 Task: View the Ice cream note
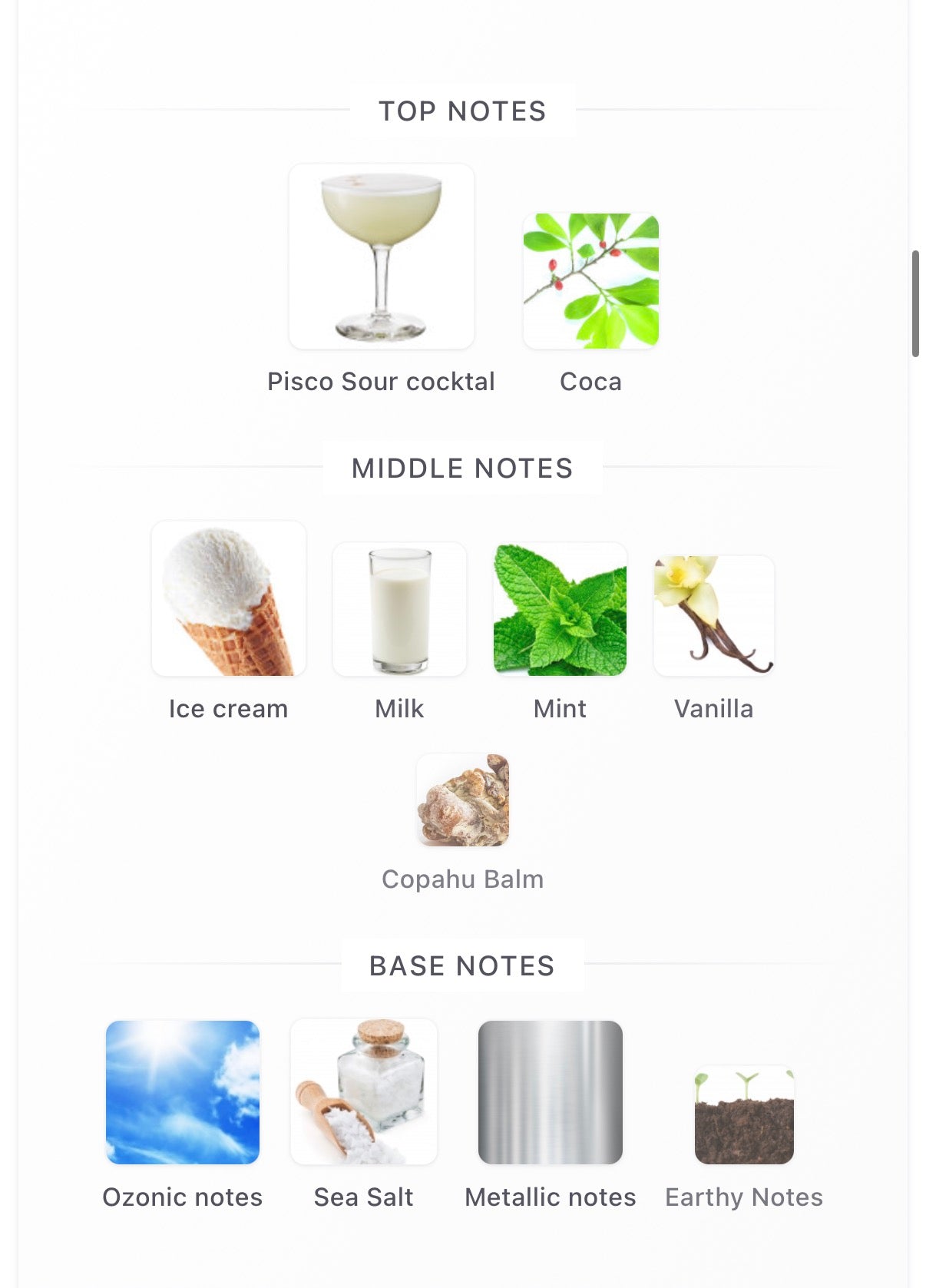pyautogui.click(x=229, y=599)
